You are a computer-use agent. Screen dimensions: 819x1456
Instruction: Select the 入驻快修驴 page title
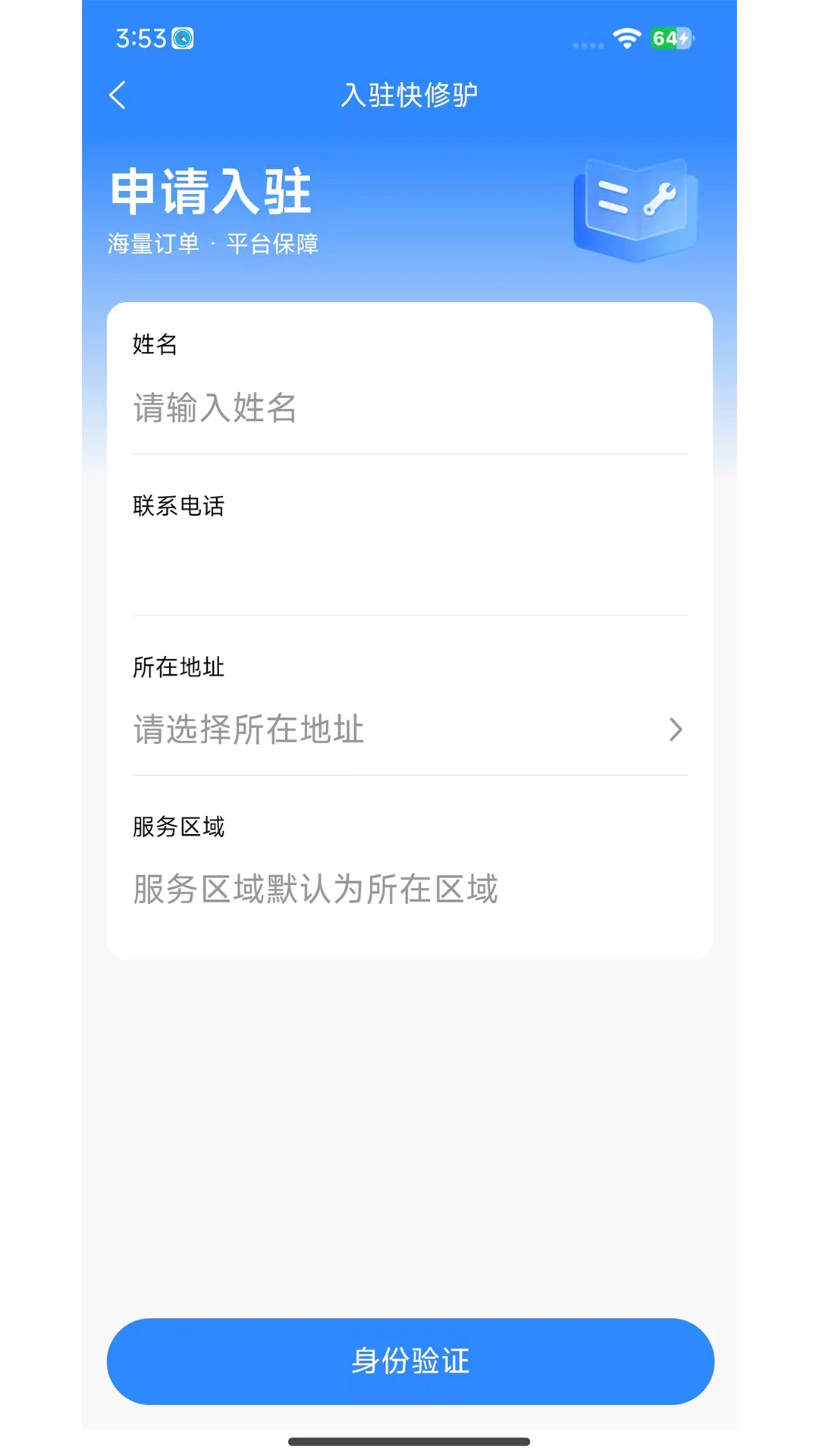[x=409, y=94]
